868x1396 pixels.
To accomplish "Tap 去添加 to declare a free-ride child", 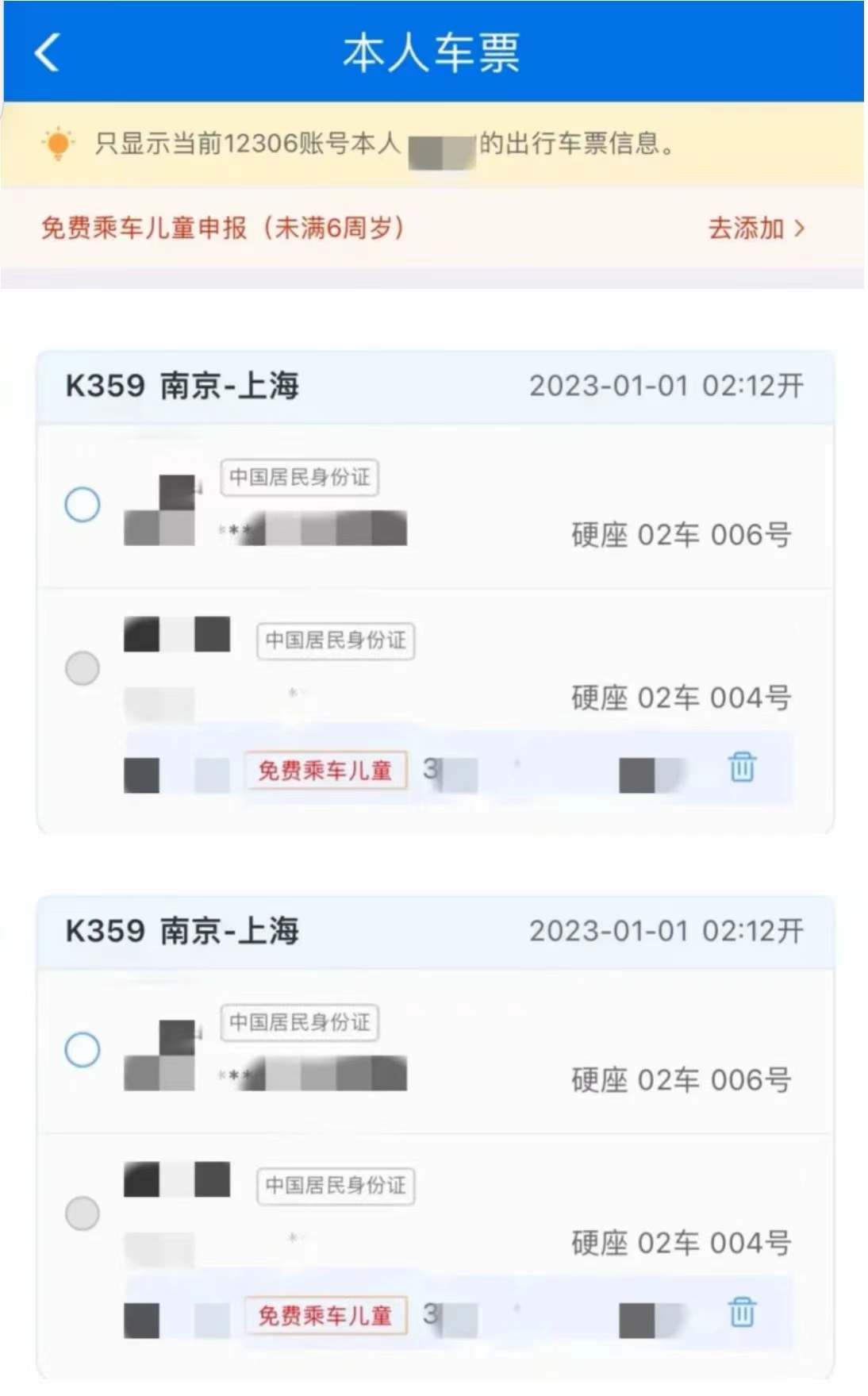I will click(755, 229).
